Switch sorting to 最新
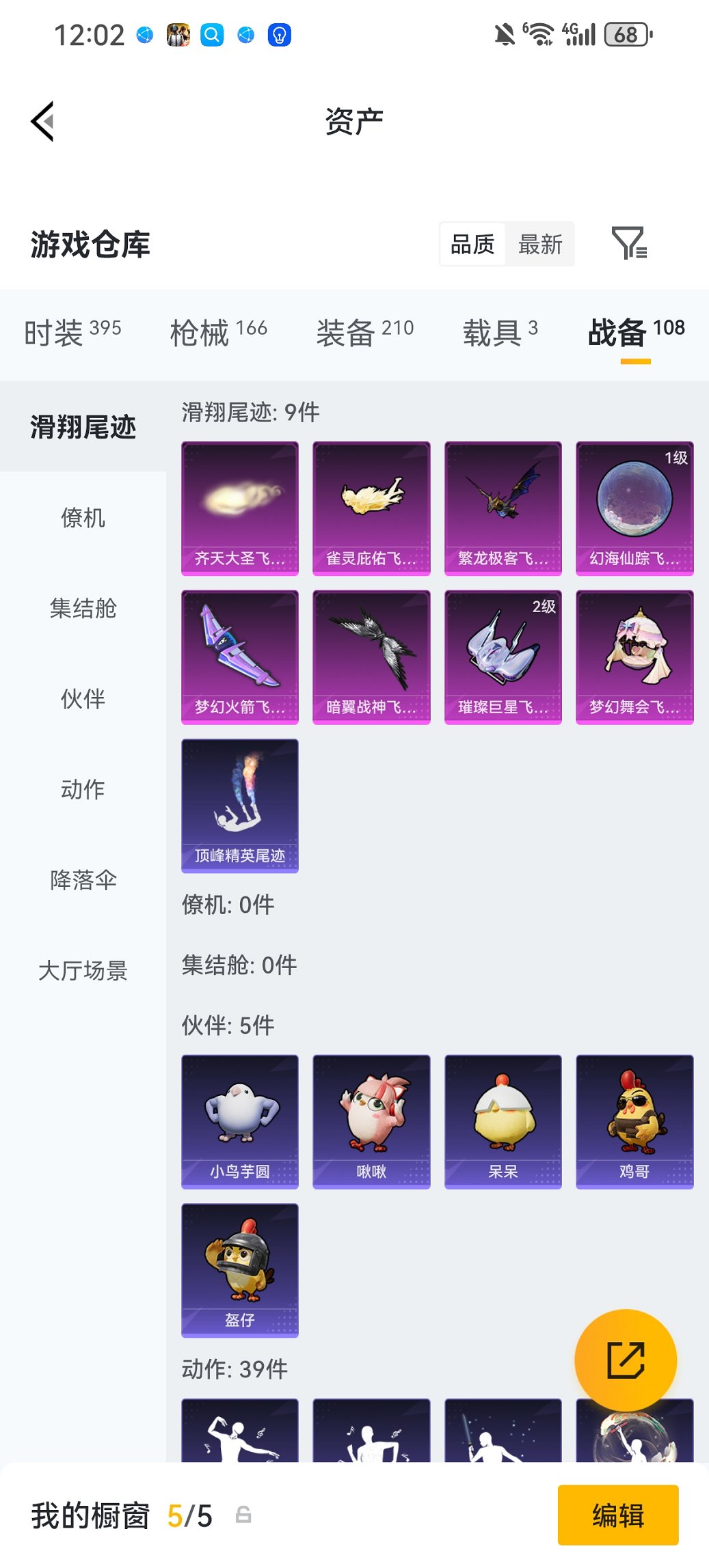This screenshot has height=1568, width=709. (540, 244)
